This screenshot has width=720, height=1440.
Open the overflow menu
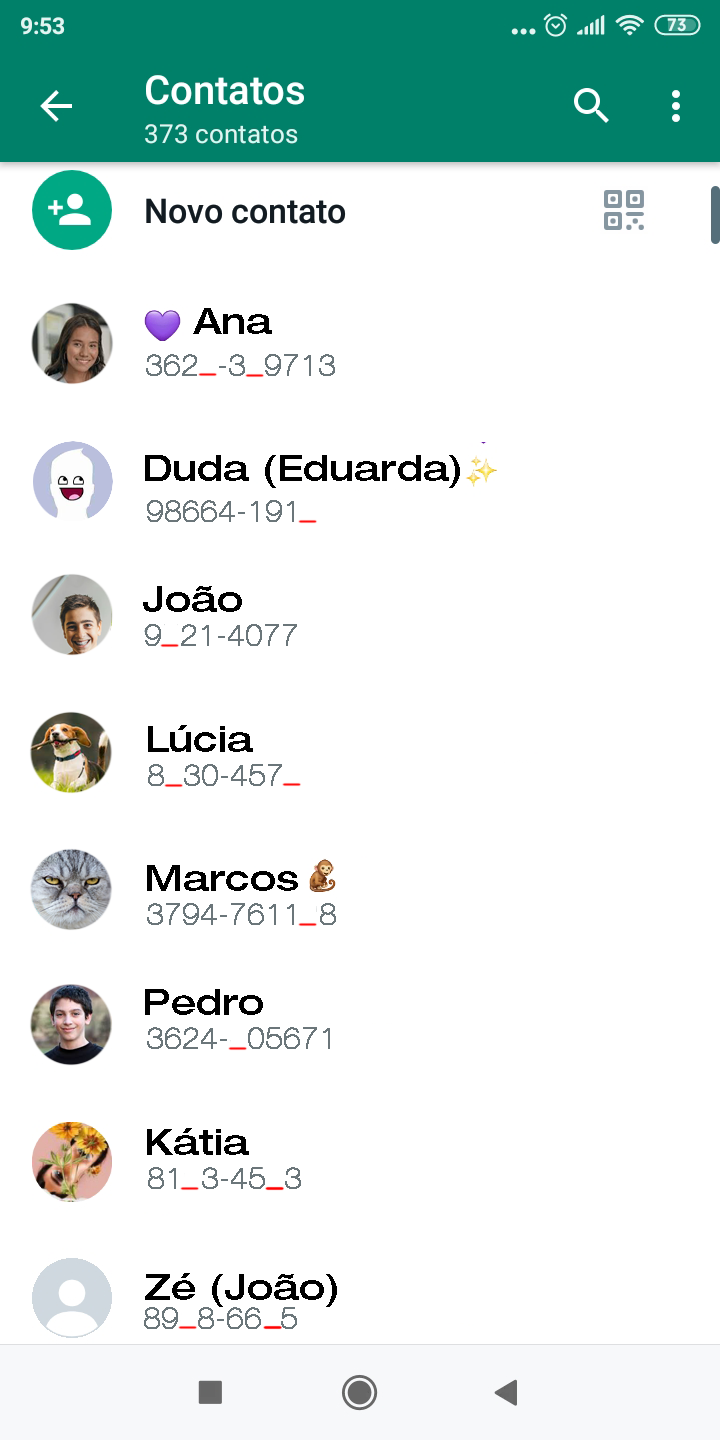[x=676, y=106]
